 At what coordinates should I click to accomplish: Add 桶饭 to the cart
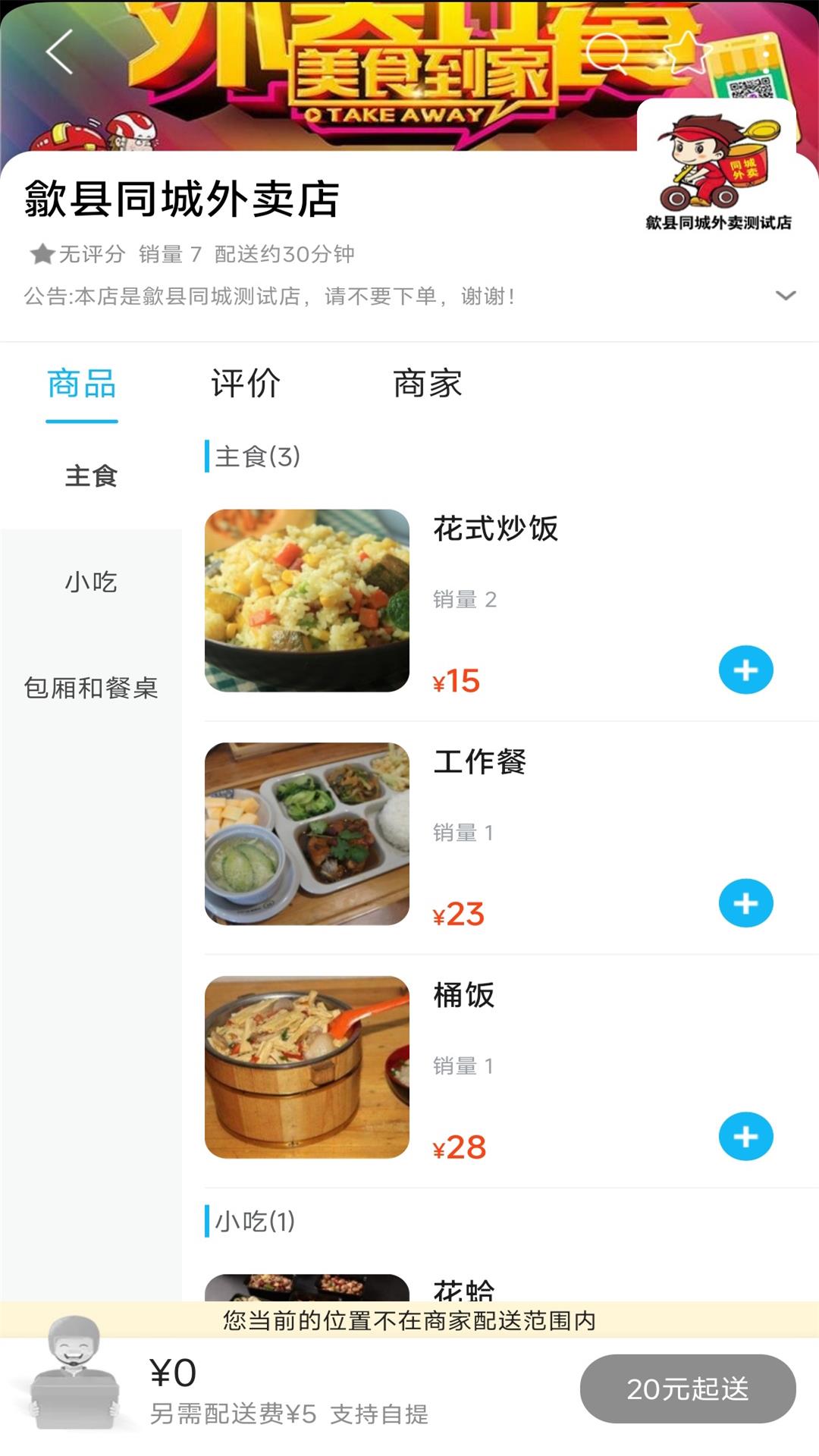click(745, 1137)
